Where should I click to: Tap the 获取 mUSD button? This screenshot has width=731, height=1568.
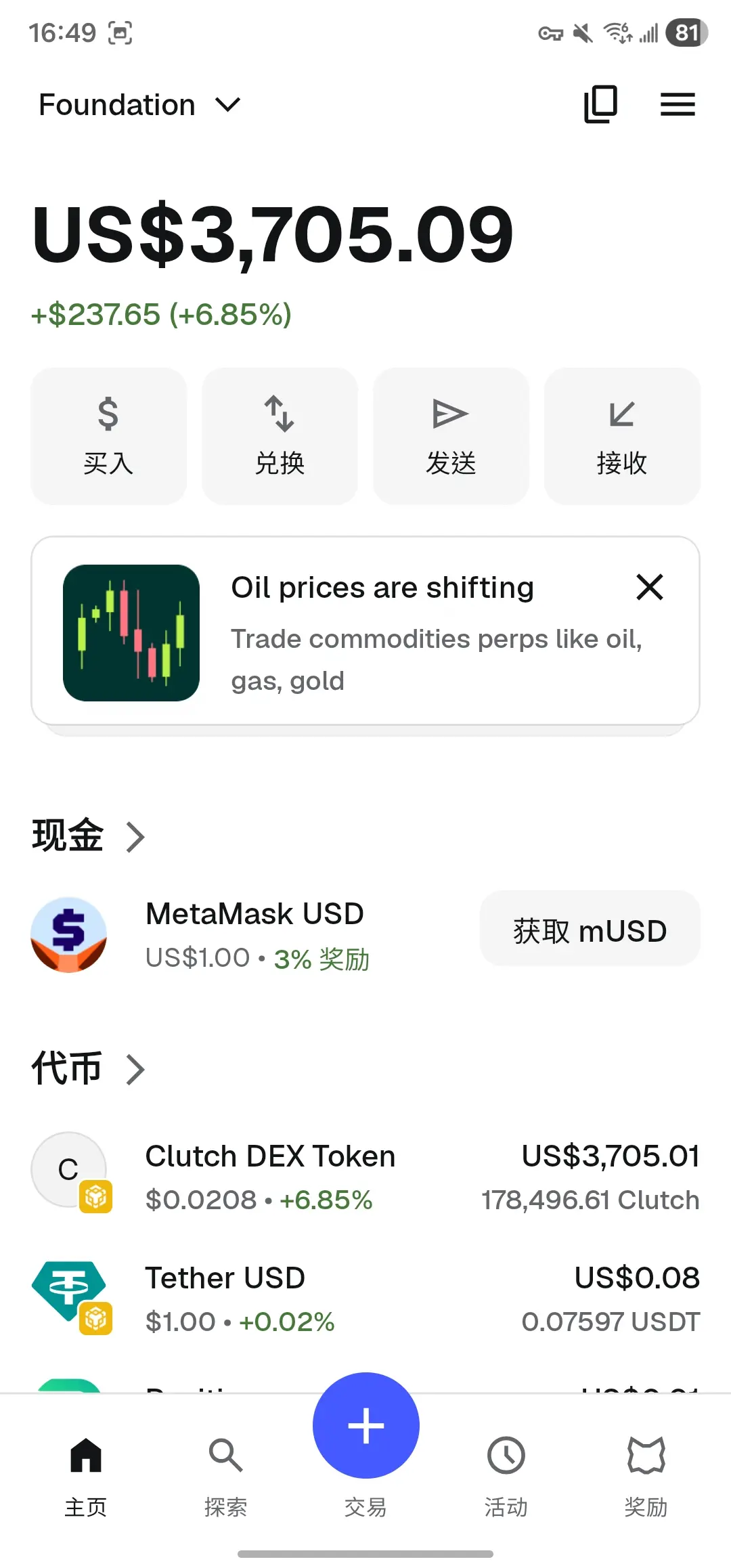590,931
